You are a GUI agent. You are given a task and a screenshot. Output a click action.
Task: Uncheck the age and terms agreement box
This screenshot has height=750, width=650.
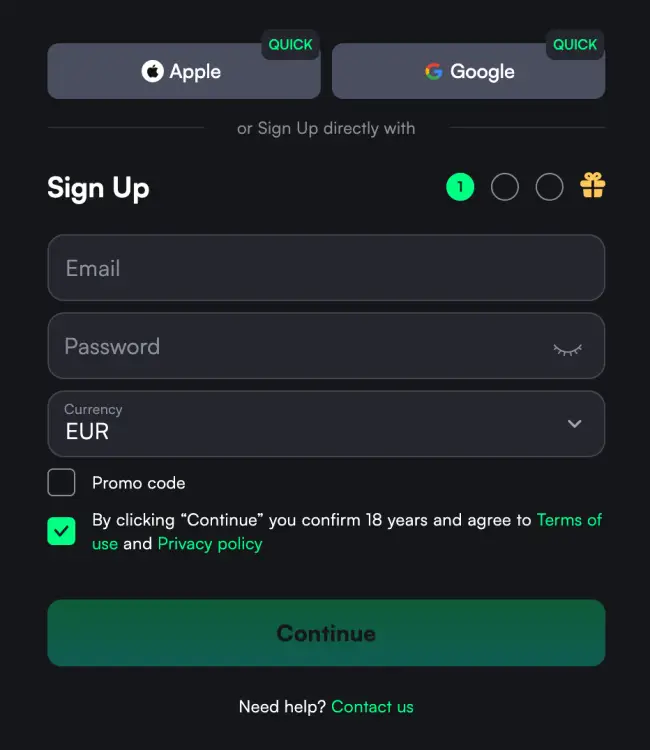pyautogui.click(x=62, y=531)
